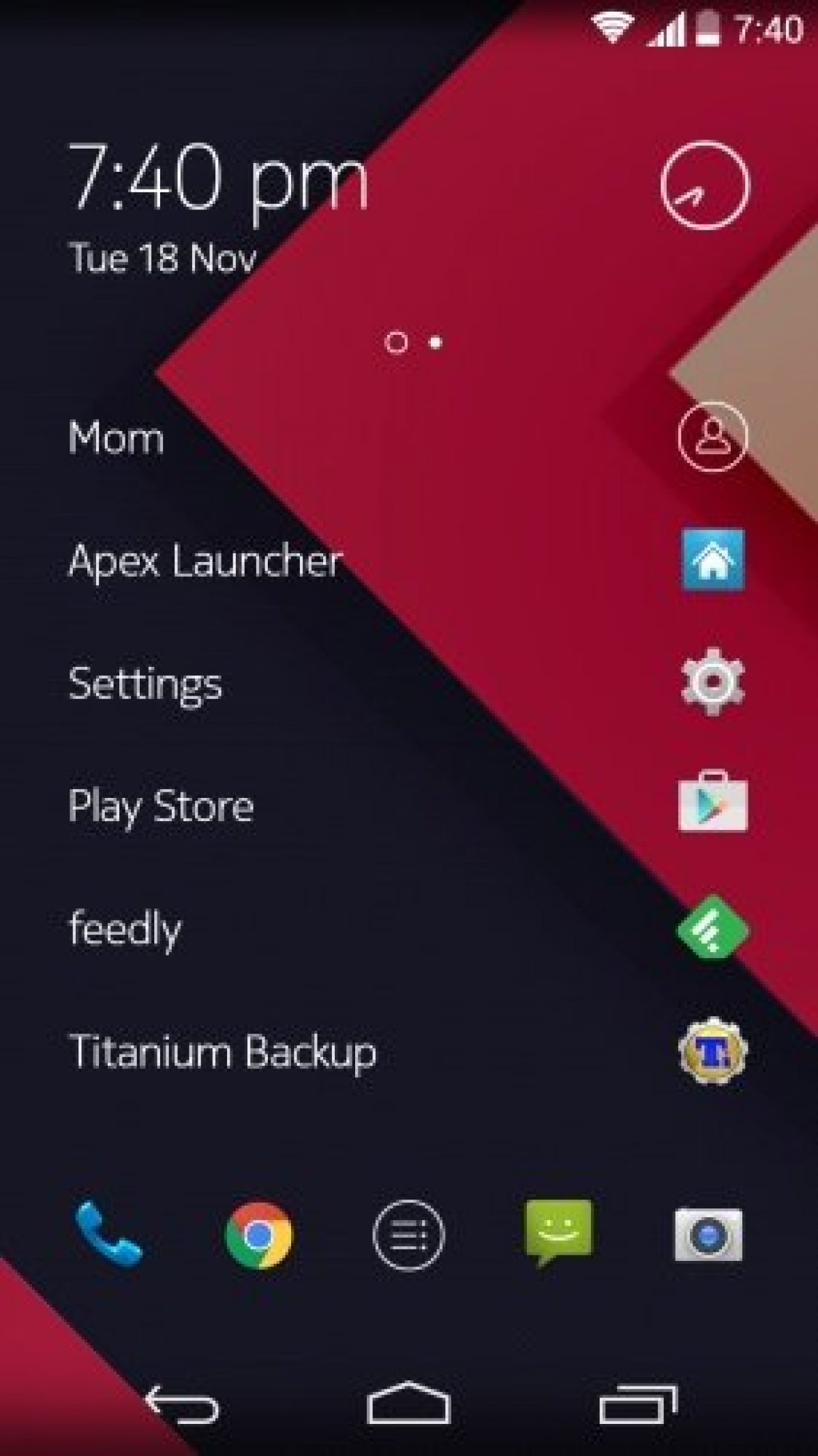Viewport: 818px width, 1456px height.
Task: Launch the feedly app
Action: (x=712, y=927)
